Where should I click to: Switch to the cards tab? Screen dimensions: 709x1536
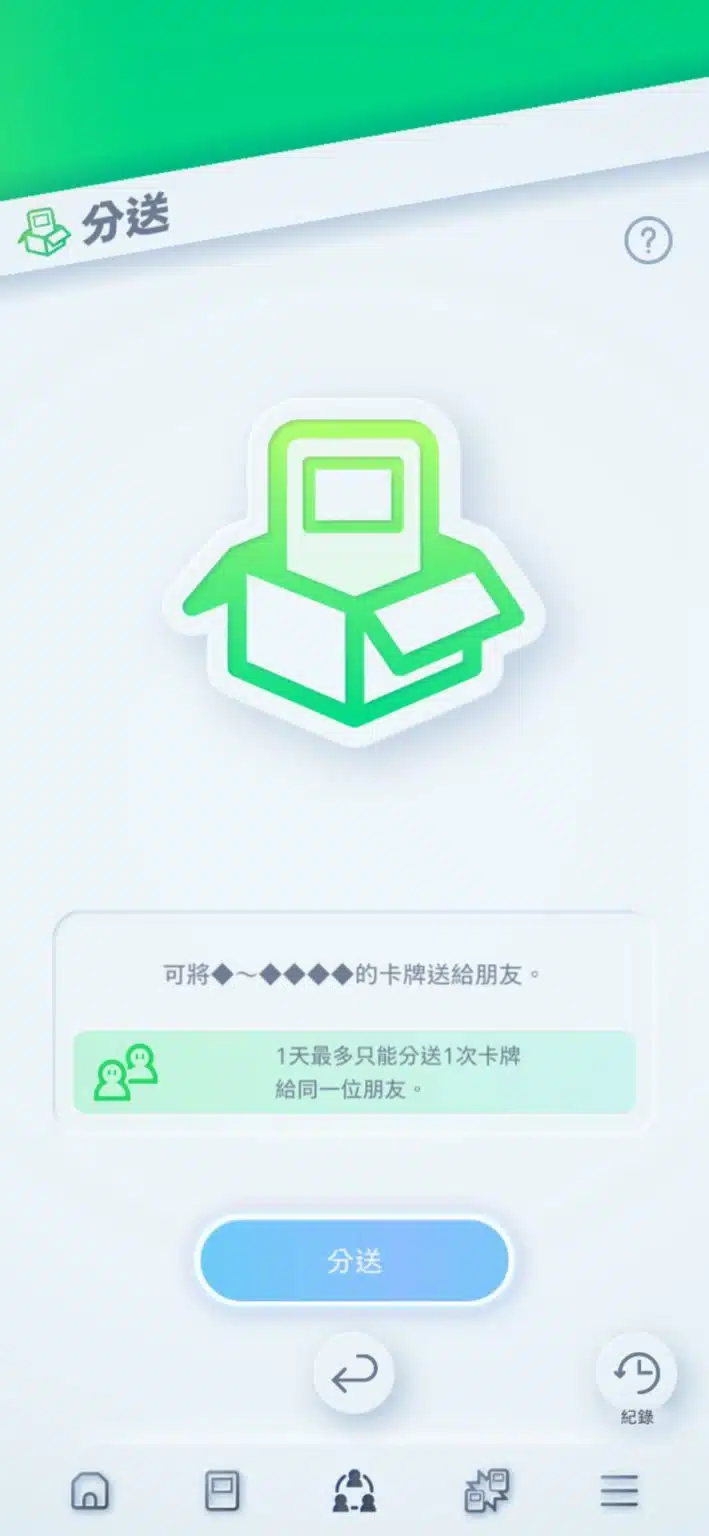coord(222,1492)
